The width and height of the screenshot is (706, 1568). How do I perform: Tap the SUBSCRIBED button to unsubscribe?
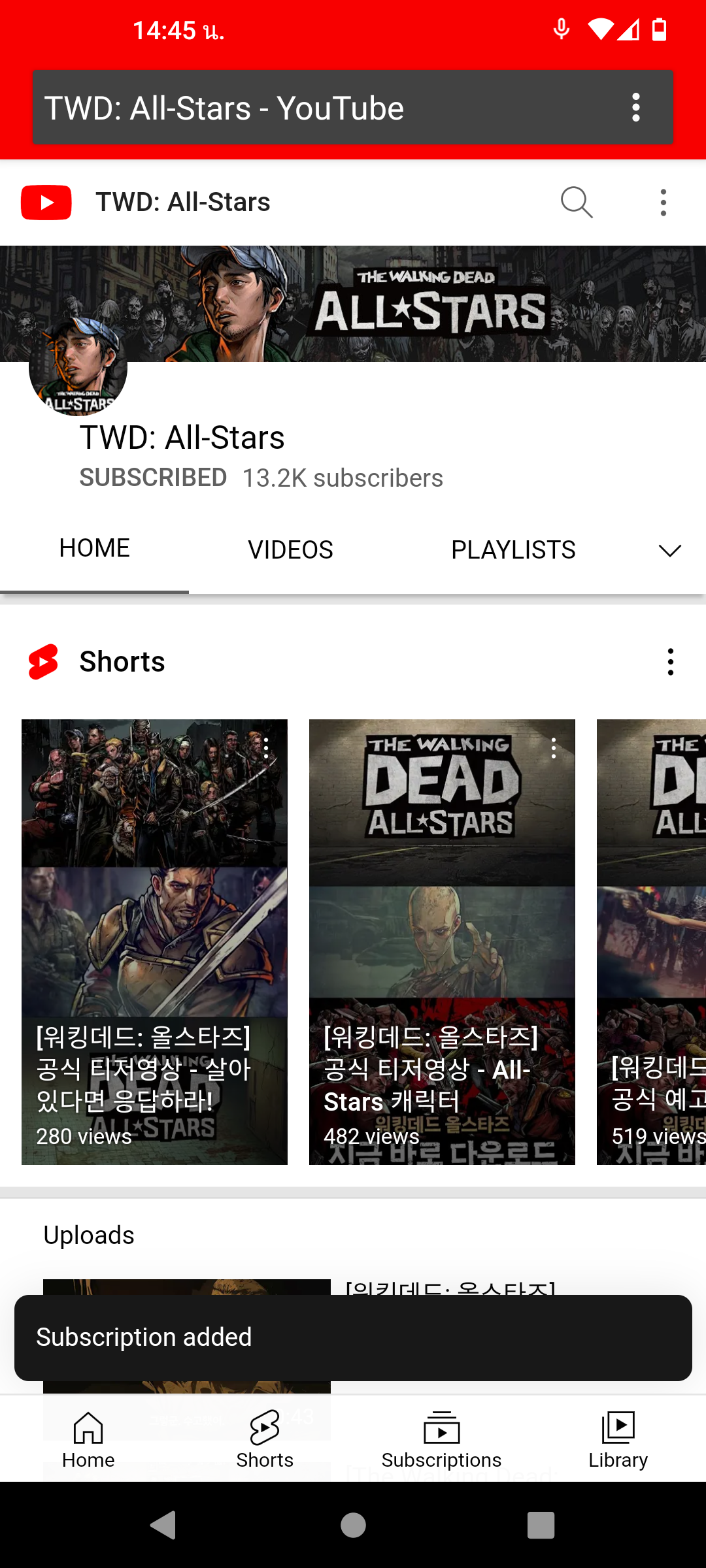click(x=153, y=478)
